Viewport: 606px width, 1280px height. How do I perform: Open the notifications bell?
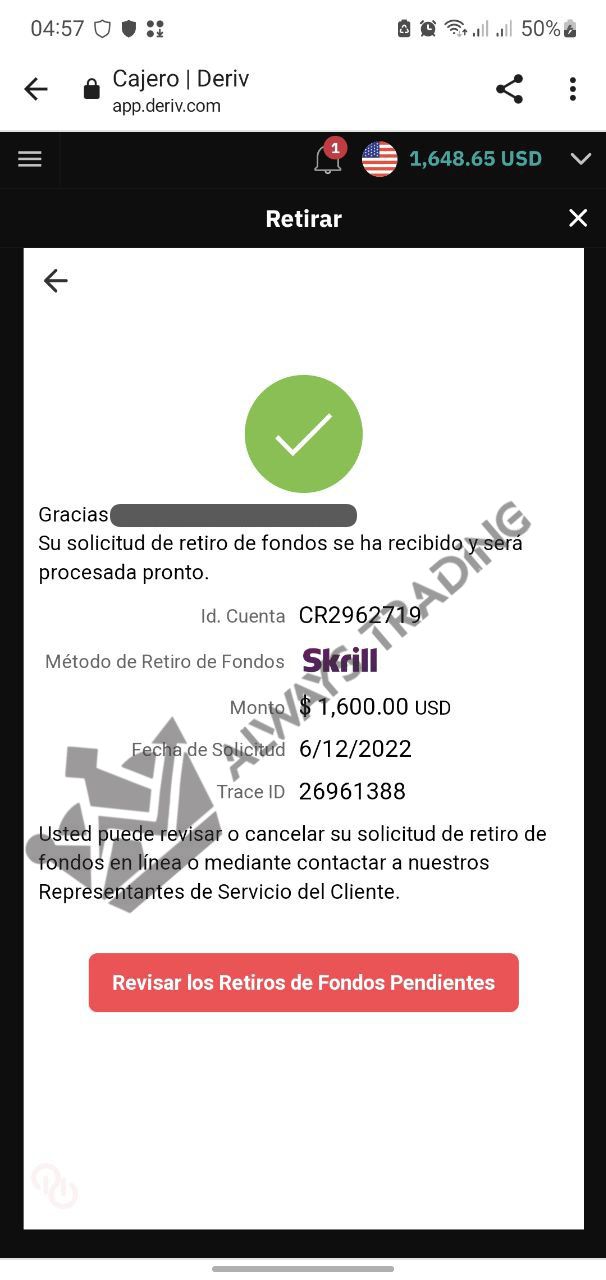(x=329, y=158)
